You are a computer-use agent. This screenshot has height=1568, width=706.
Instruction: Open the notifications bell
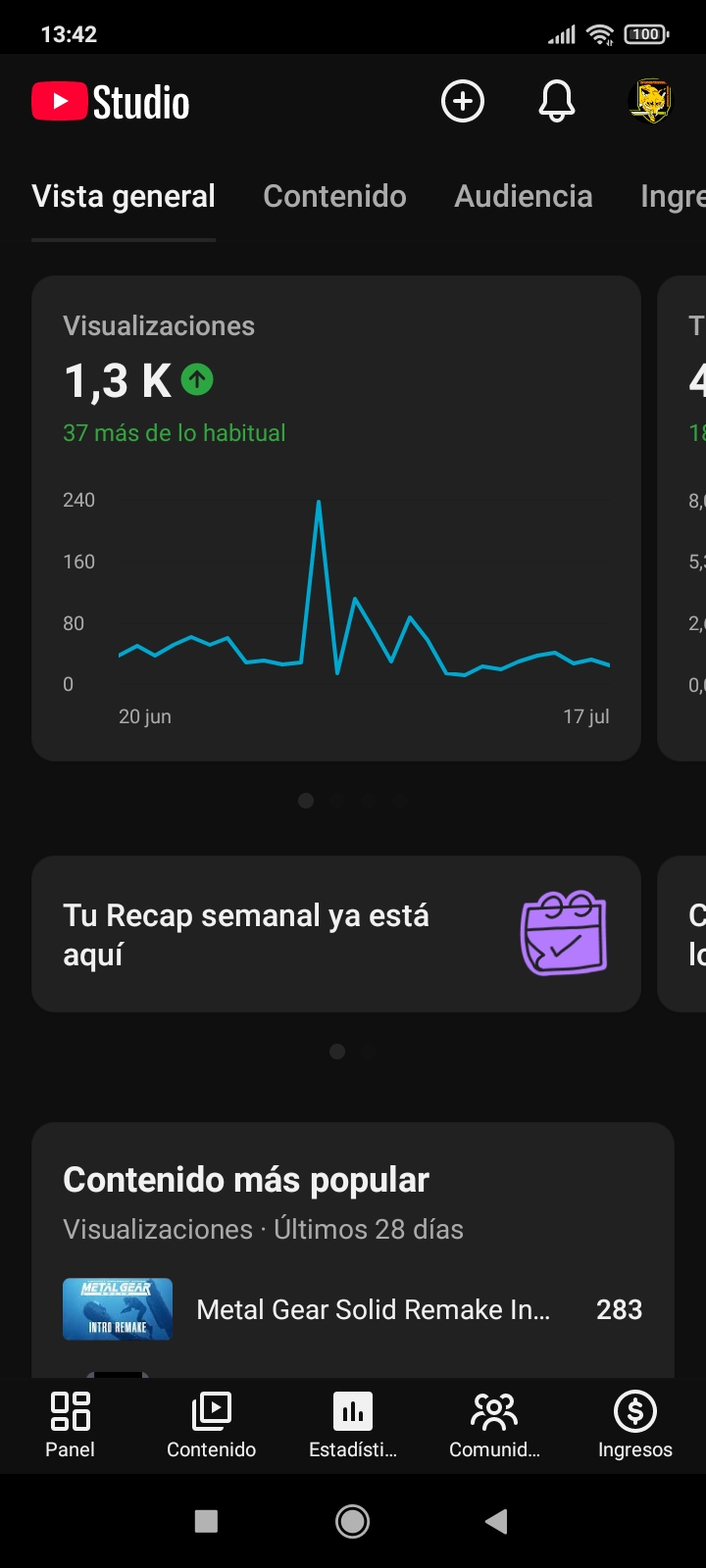click(x=557, y=101)
